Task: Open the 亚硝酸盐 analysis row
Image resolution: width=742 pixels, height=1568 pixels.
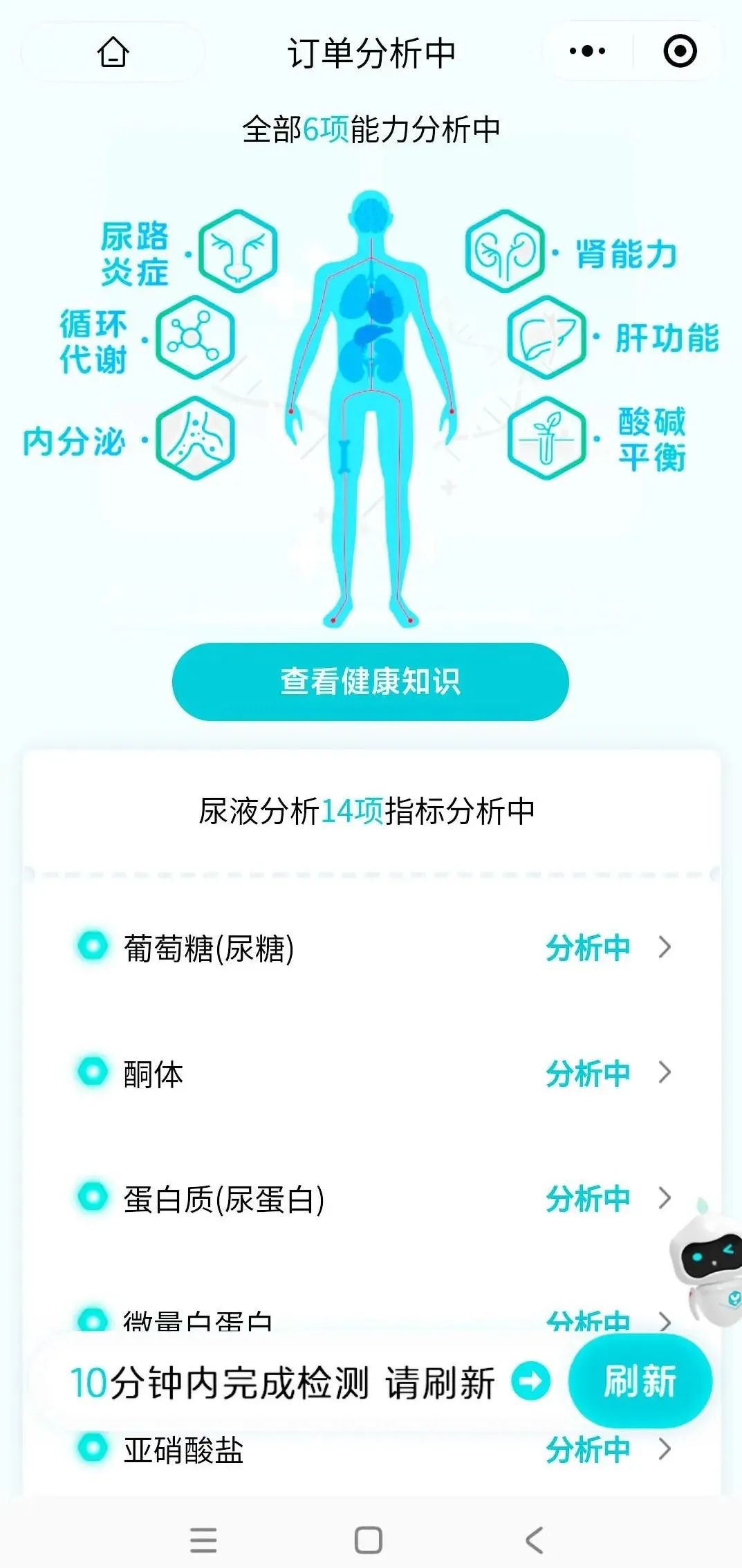Action: click(373, 1450)
